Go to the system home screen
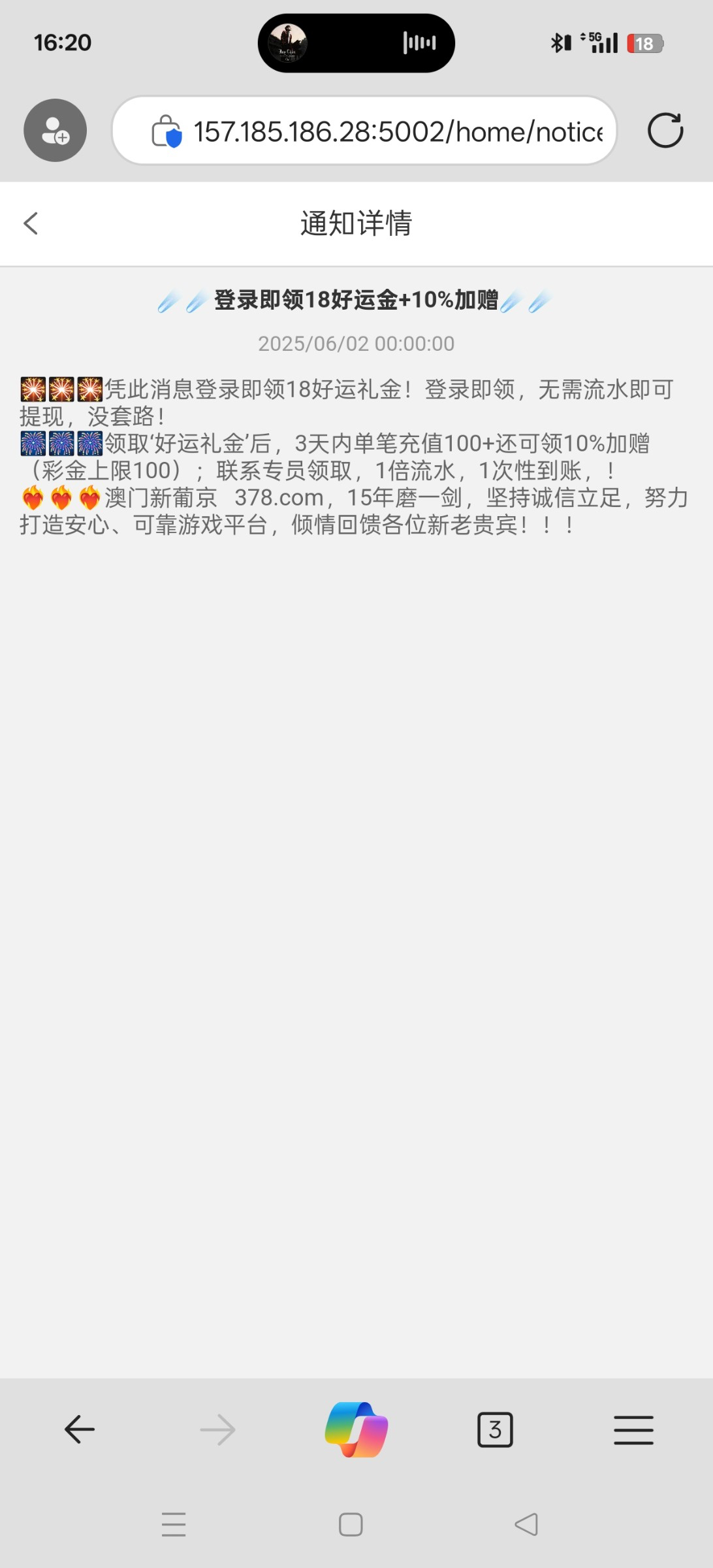 pos(351,1525)
